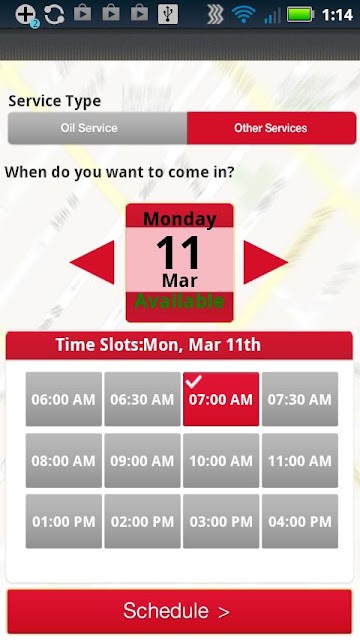Advance to the next date with right arrow

point(266,262)
